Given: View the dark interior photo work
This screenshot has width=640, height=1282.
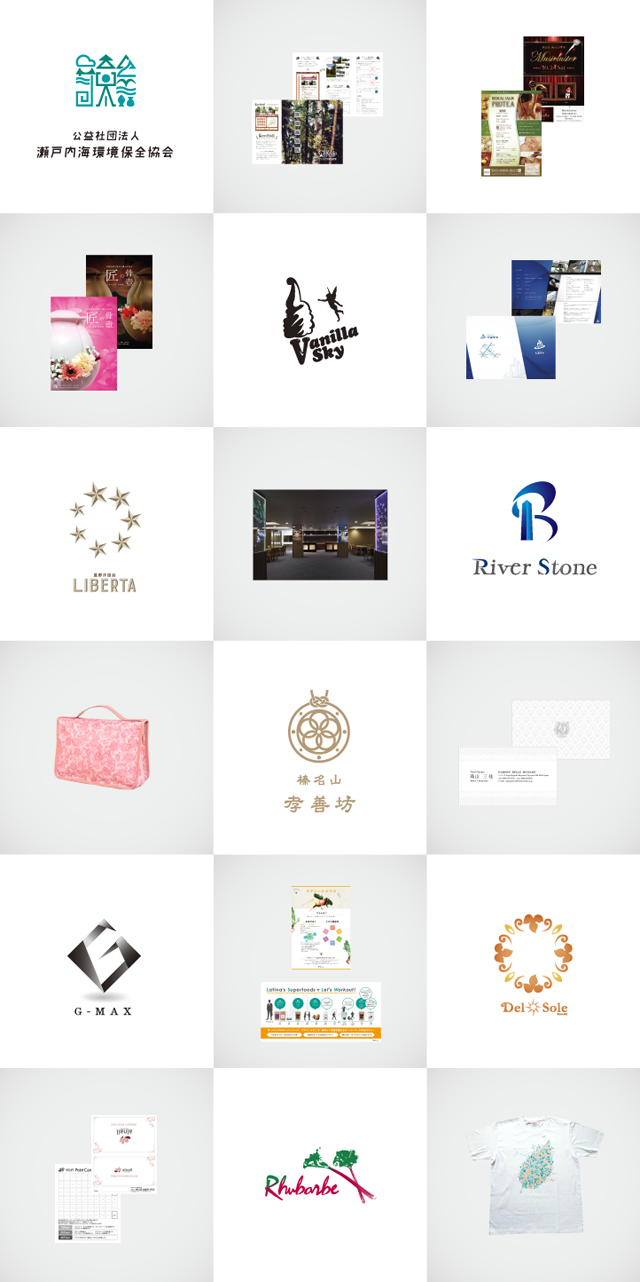Looking at the screenshot, I should (319, 534).
